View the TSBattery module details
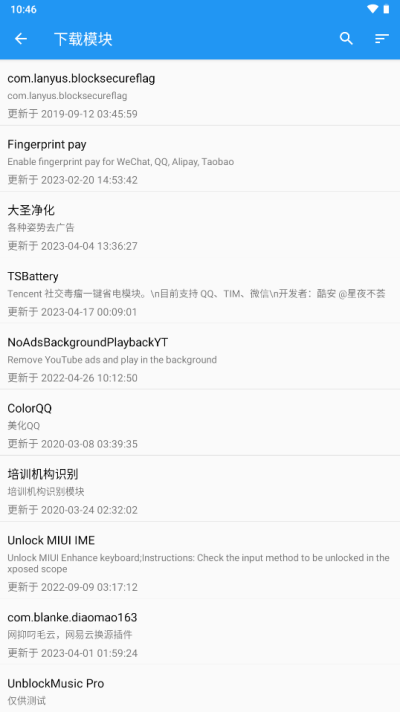The width and height of the screenshot is (400, 712). tap(200, 291)
